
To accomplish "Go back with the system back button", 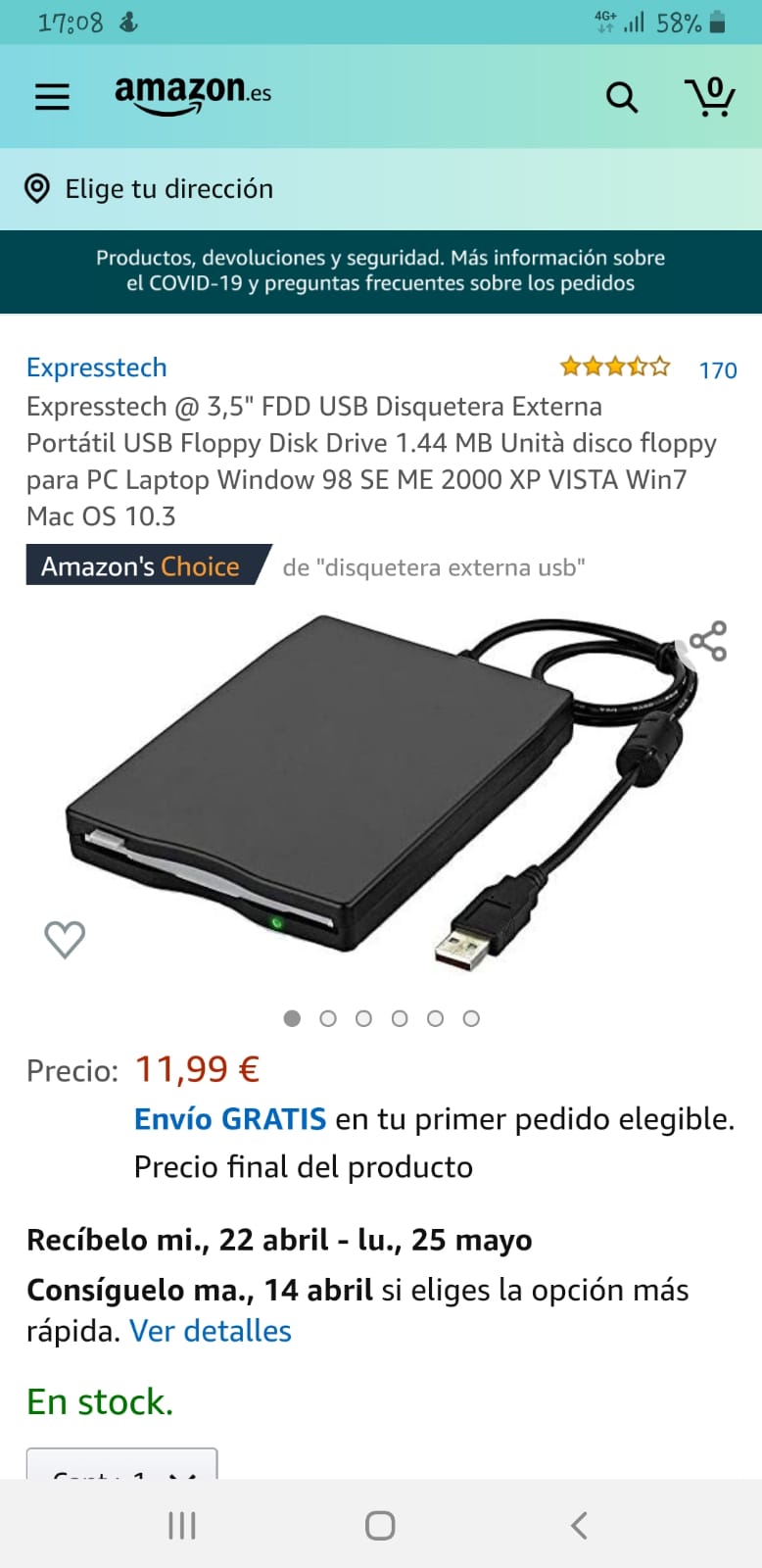I will tap(579, 1525).
